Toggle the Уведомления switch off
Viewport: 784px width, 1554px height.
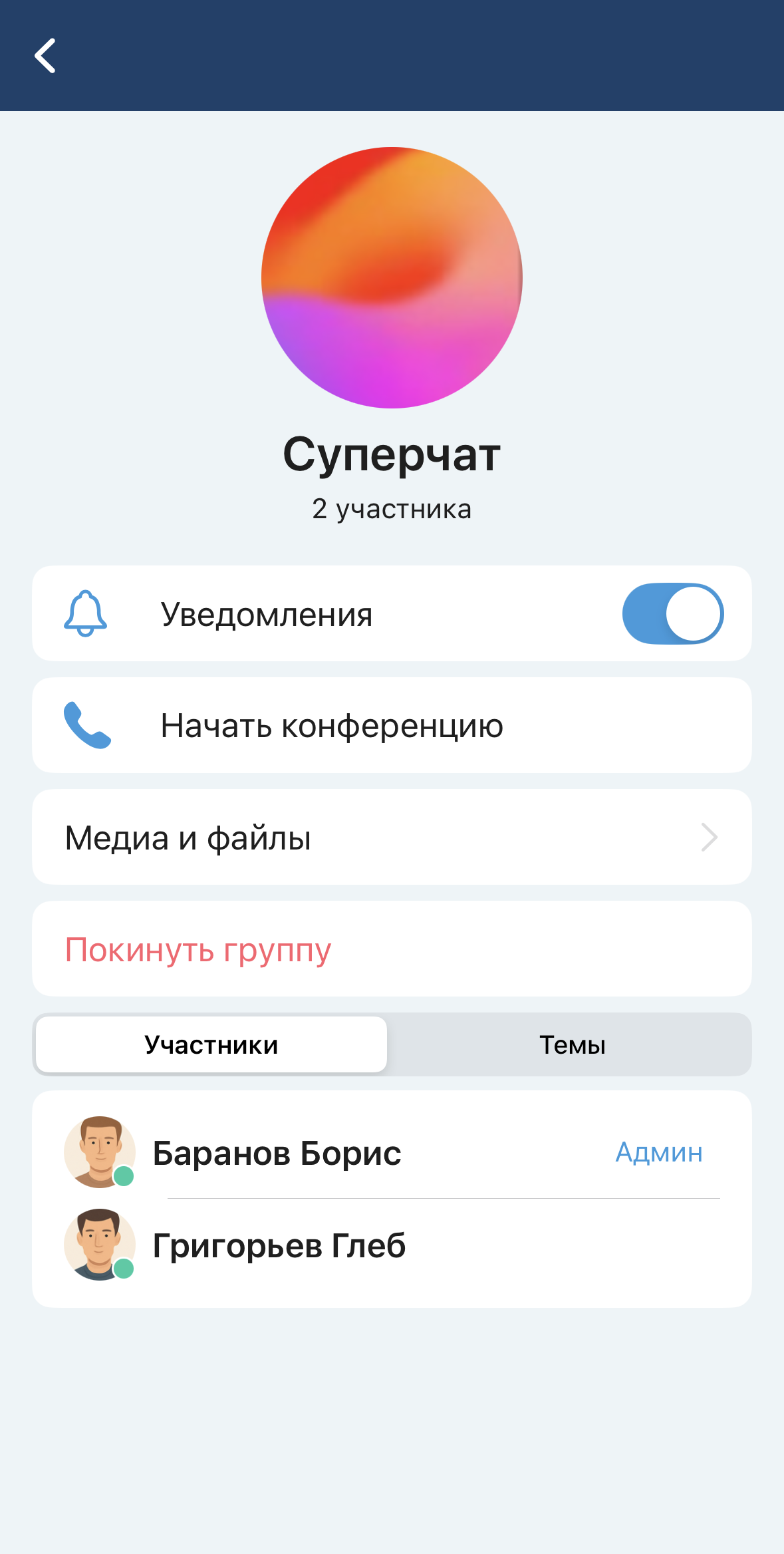672,613
